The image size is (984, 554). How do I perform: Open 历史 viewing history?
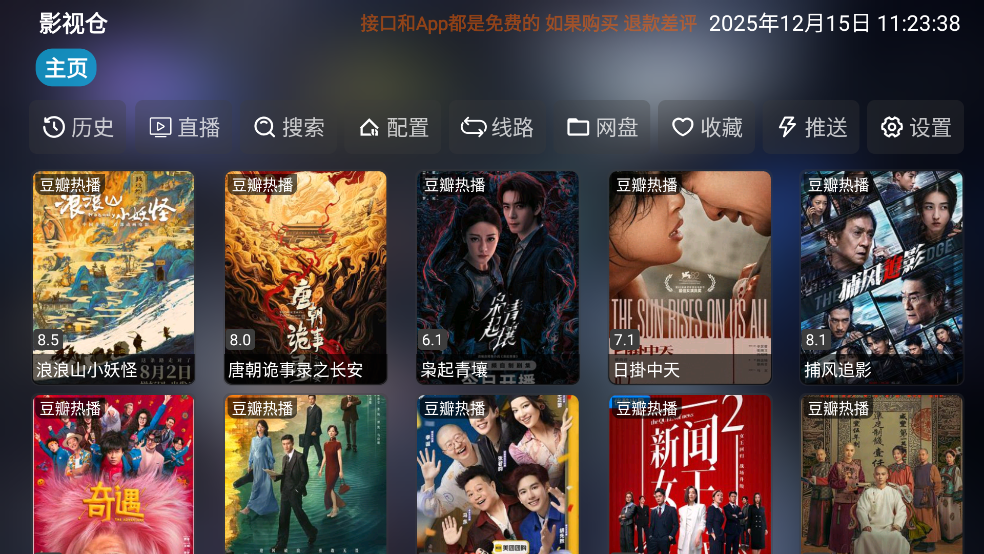pyautogui.click(x=78, y=127)
